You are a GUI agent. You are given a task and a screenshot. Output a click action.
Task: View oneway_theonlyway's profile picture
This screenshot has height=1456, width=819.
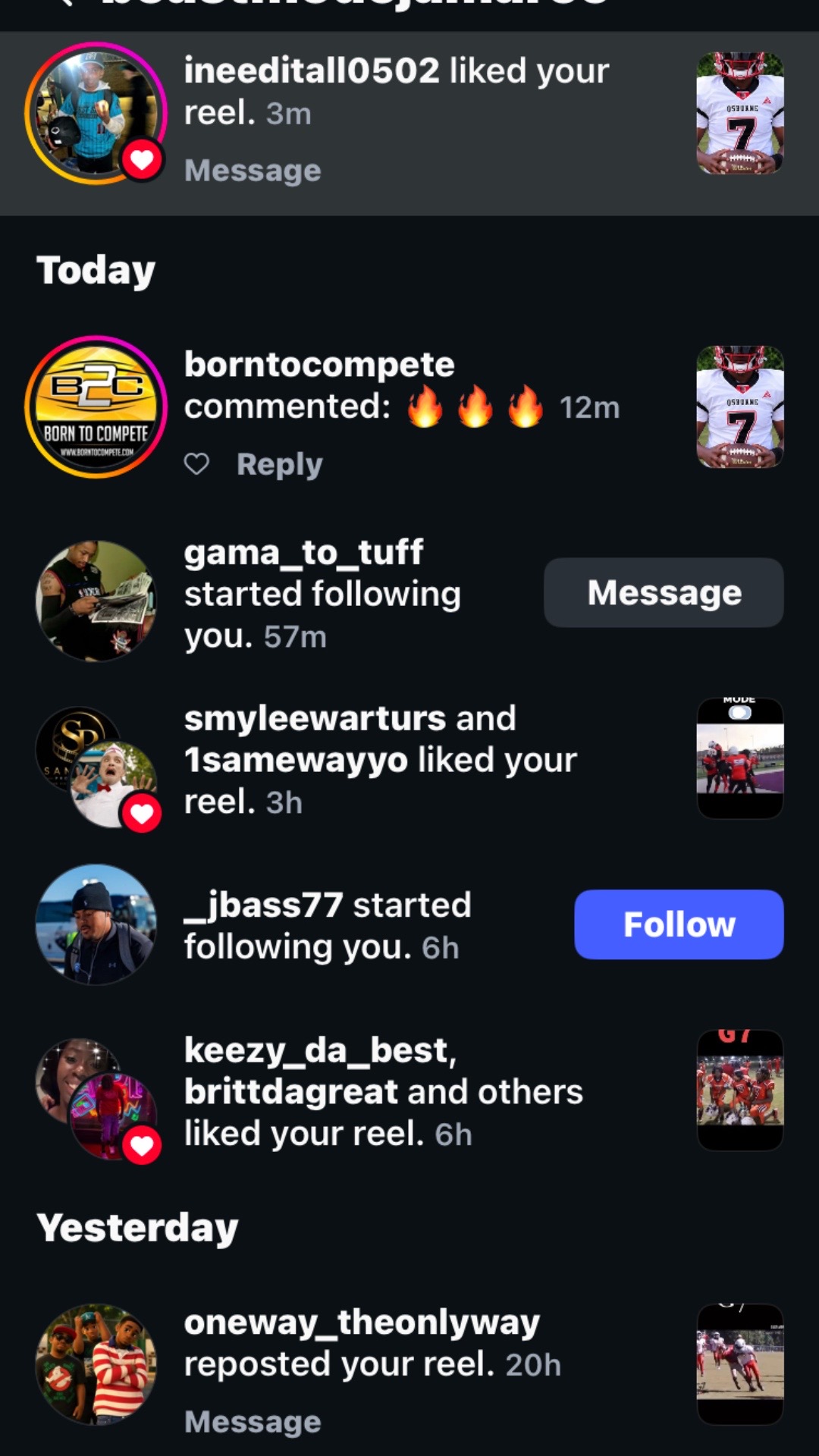point(96,1364)
